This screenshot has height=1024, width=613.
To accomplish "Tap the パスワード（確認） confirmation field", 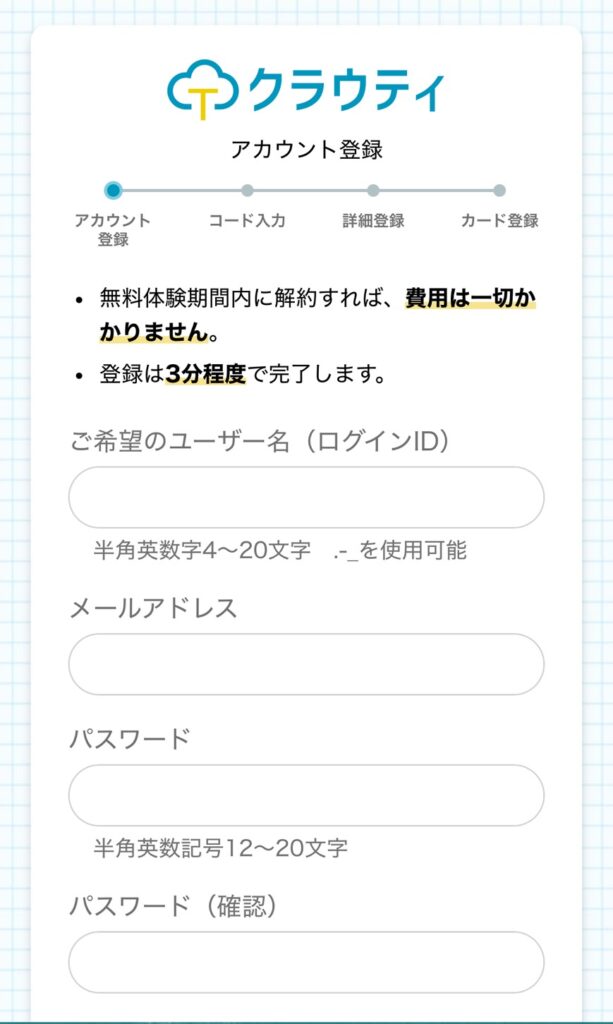I will pyautogui.click(x=306, y=962).
